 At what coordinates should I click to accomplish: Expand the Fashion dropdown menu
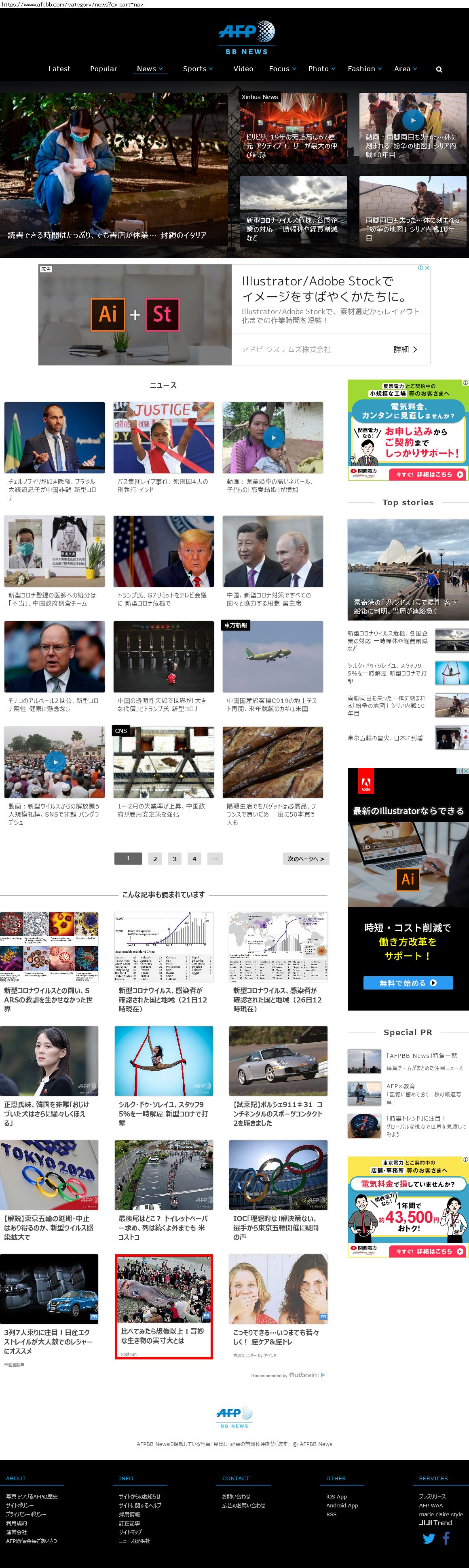[364, 69]
